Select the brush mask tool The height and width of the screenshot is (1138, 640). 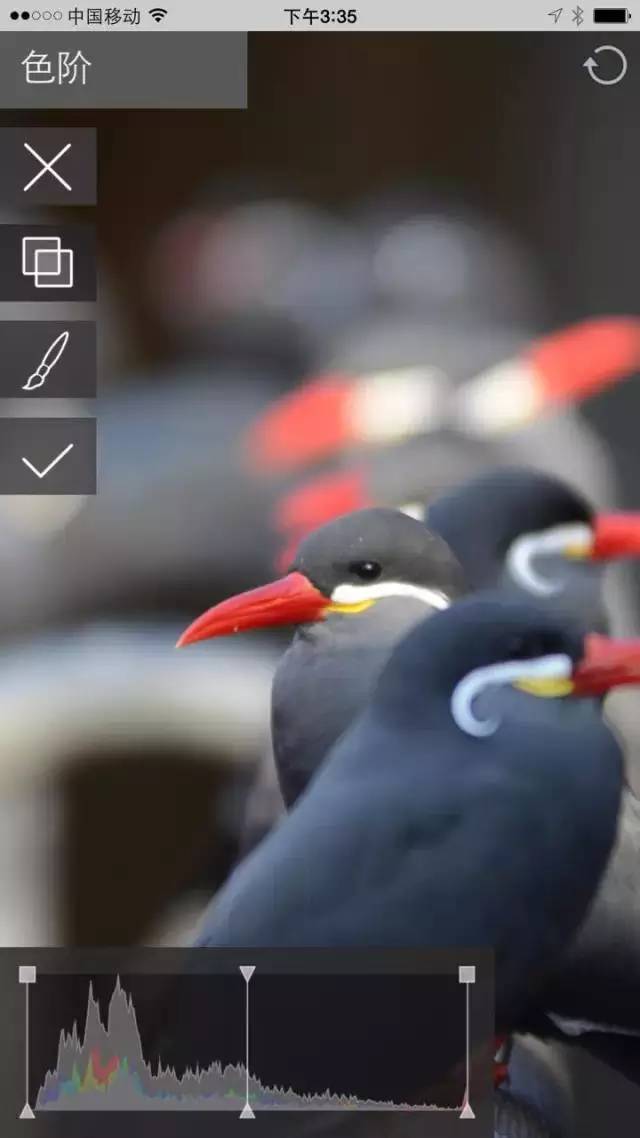pyautogui.click(x=48, y=359)
